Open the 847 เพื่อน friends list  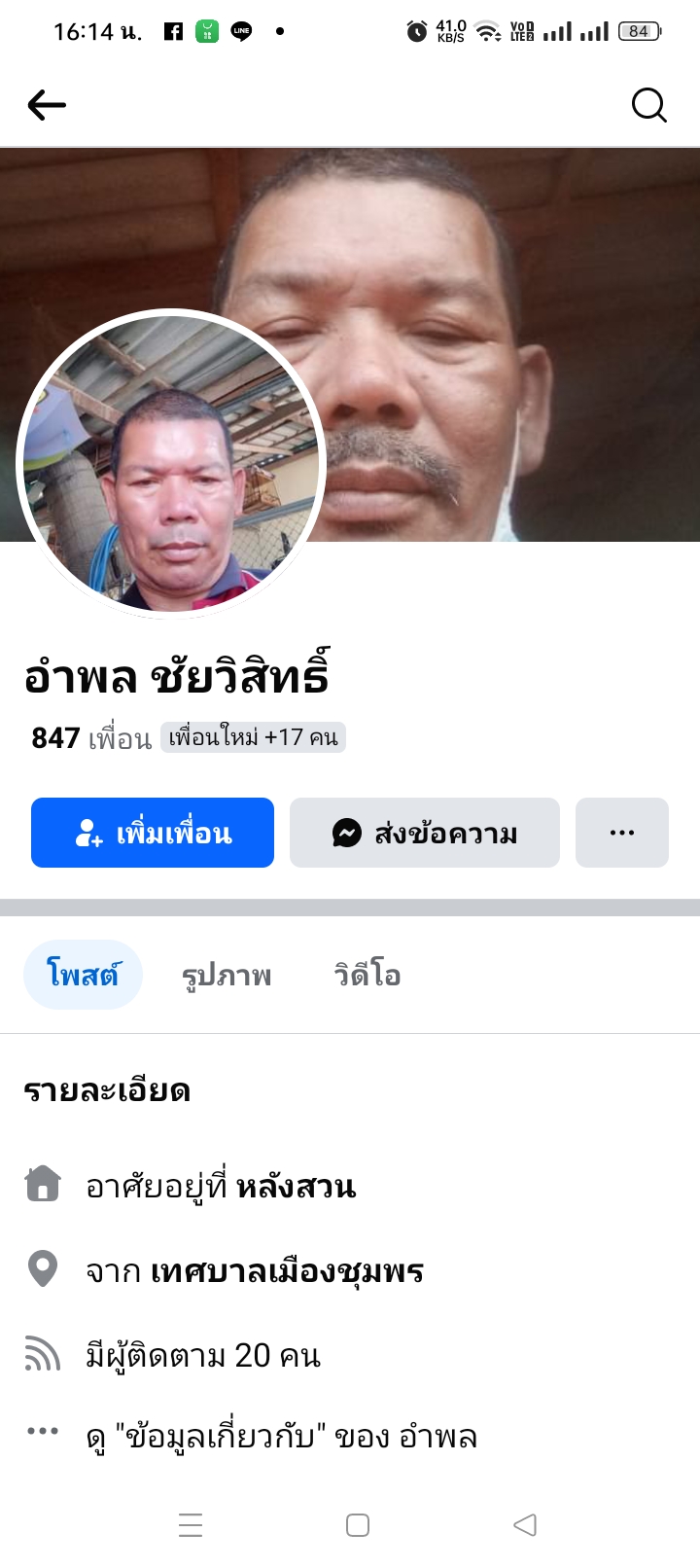coord(91,738)
